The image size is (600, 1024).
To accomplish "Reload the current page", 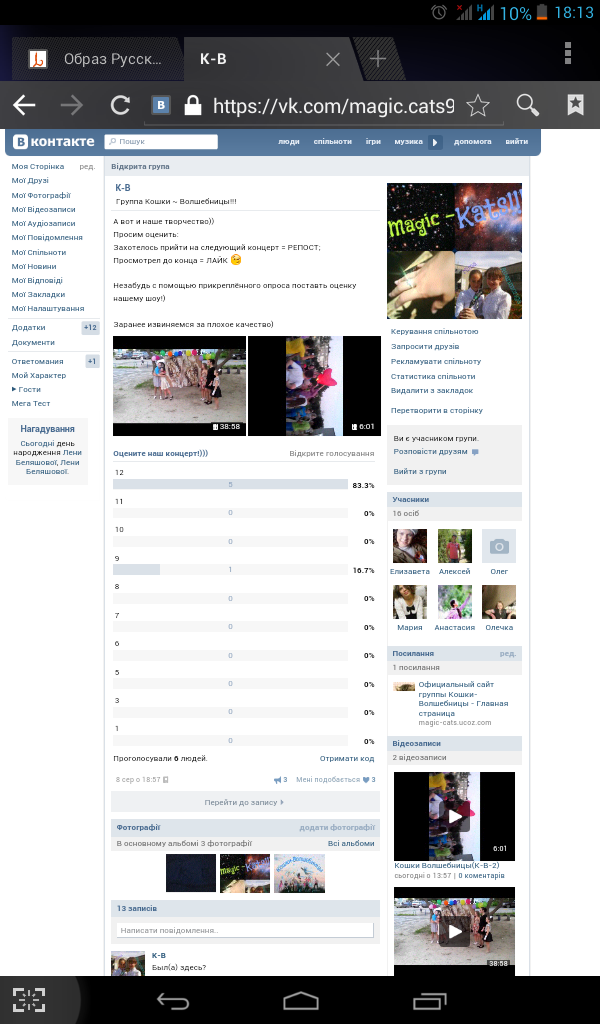I will (x=120, y=105).
